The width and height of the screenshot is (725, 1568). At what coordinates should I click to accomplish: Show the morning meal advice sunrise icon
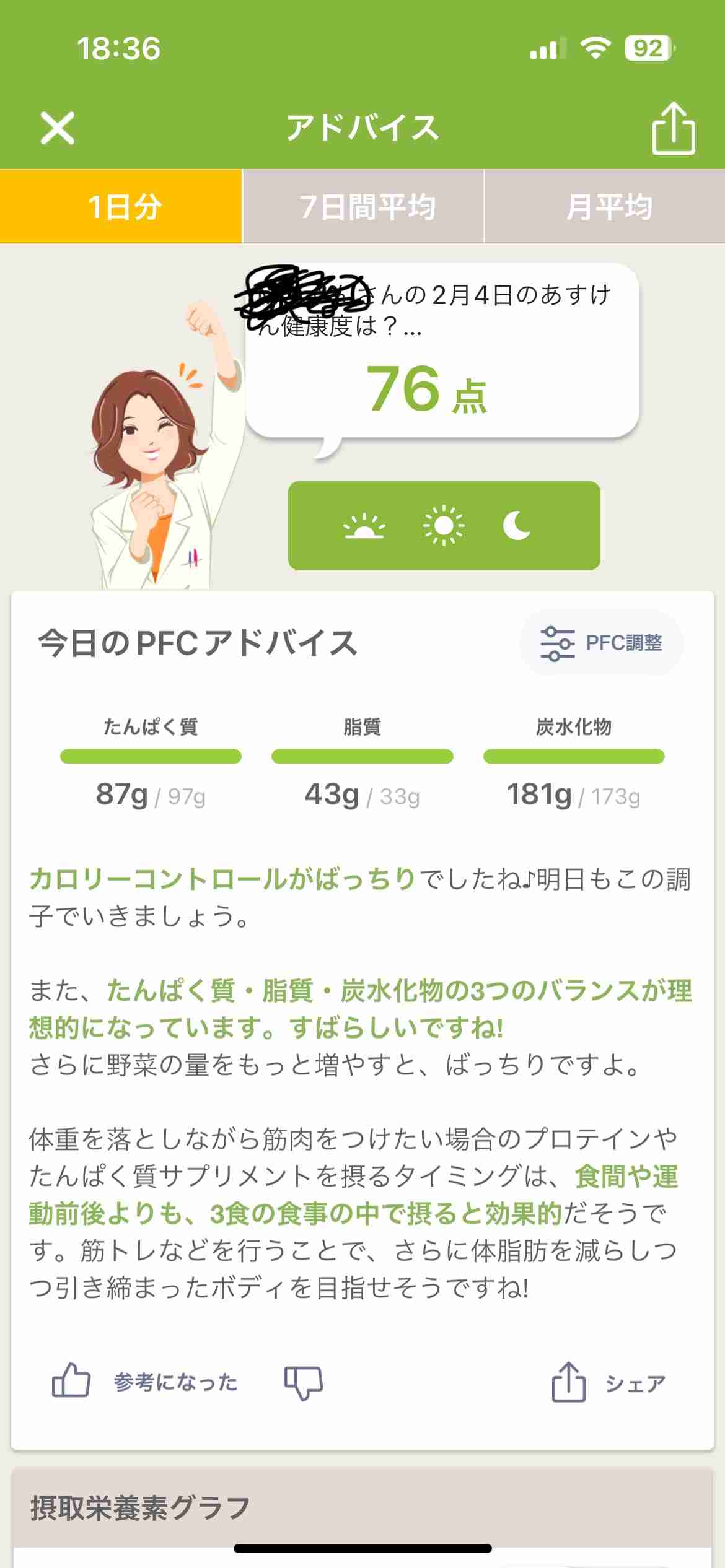[364, 526]
